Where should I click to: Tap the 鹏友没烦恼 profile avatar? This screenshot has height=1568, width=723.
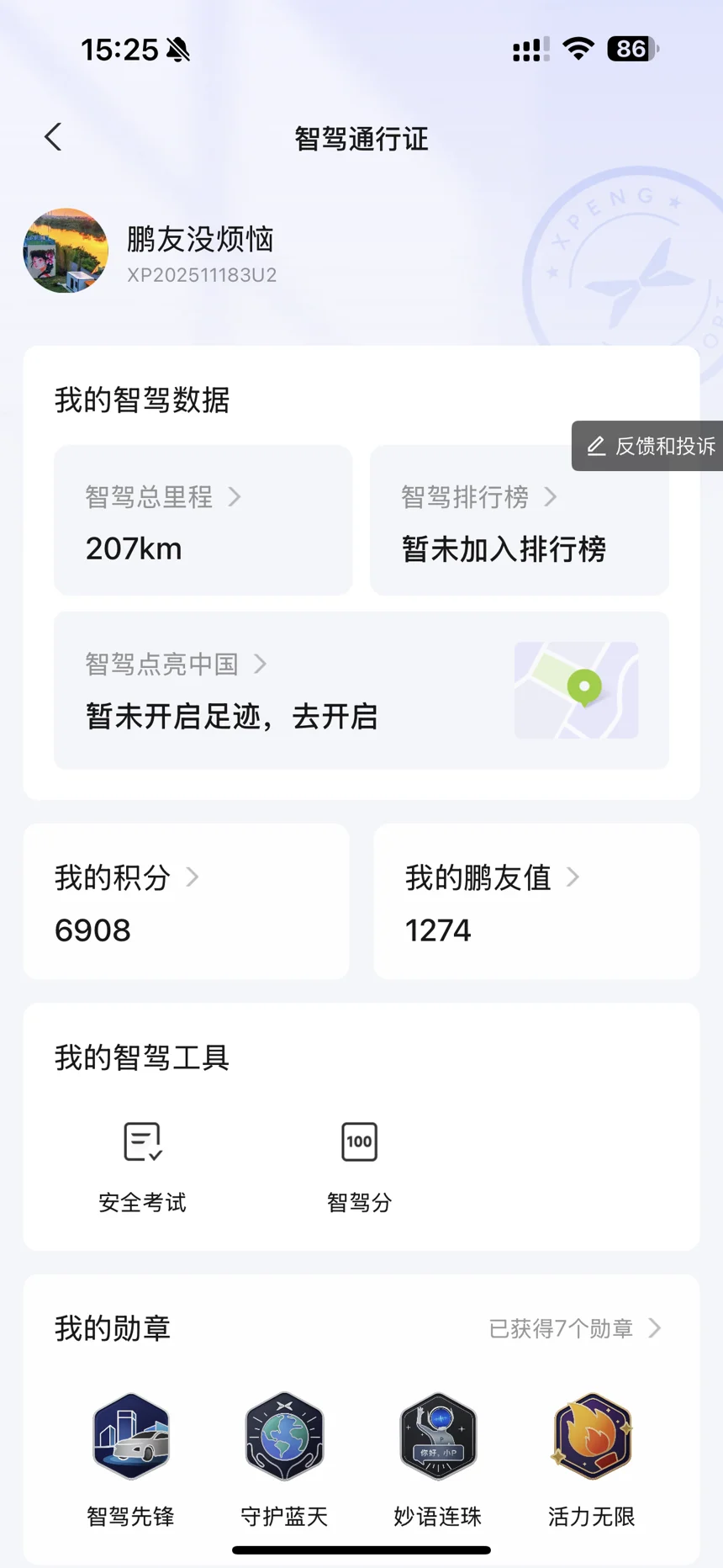66,251
